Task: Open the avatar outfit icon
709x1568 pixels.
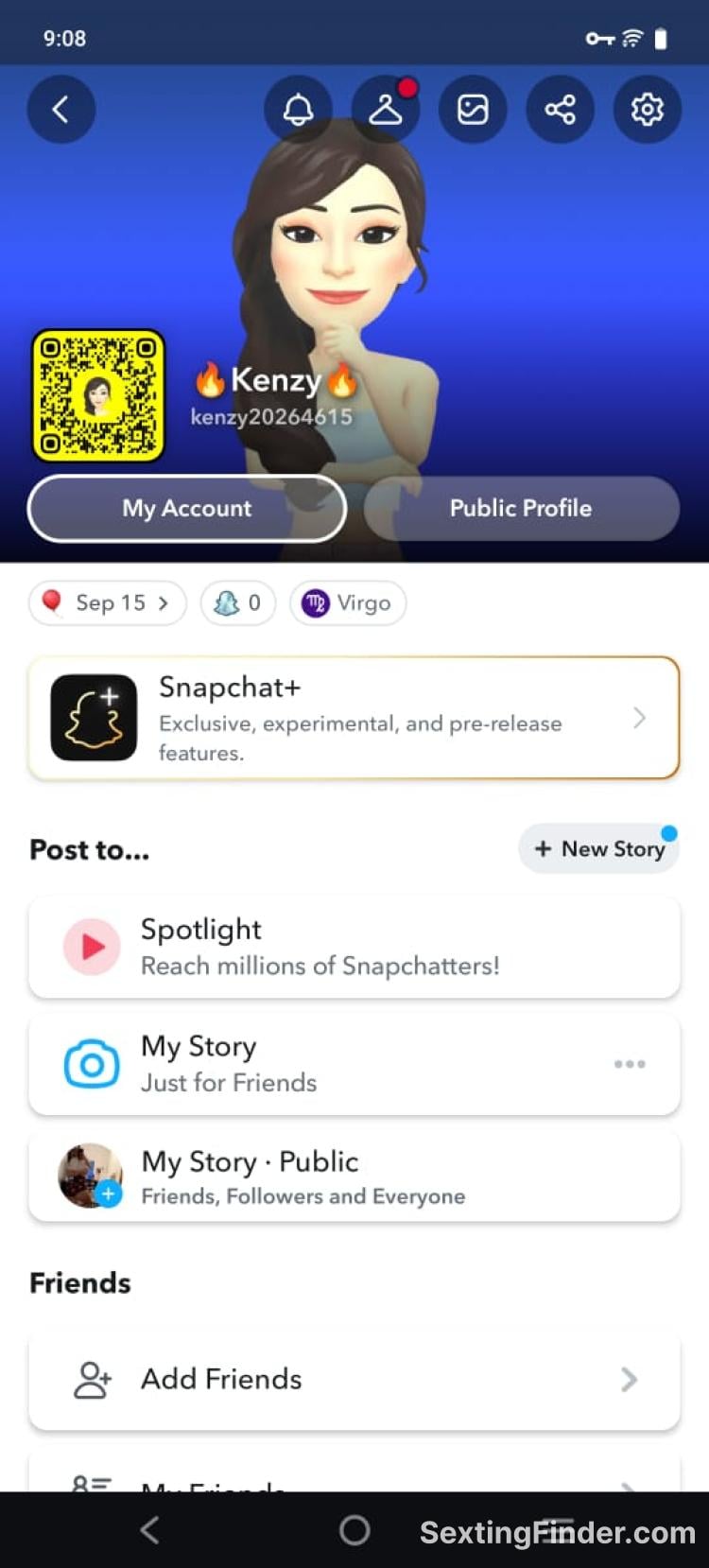Action: 385,110
